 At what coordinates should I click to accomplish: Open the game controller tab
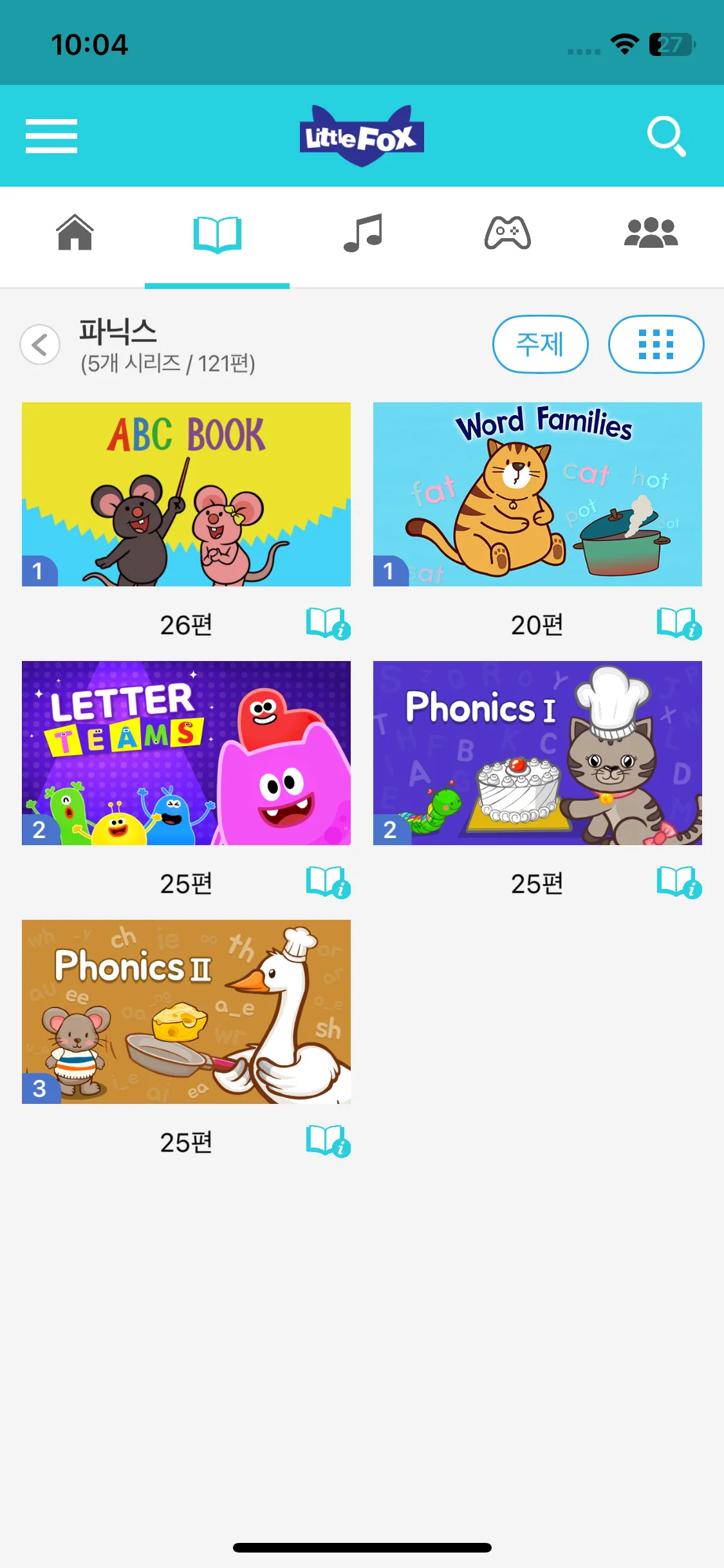[507, 232]
